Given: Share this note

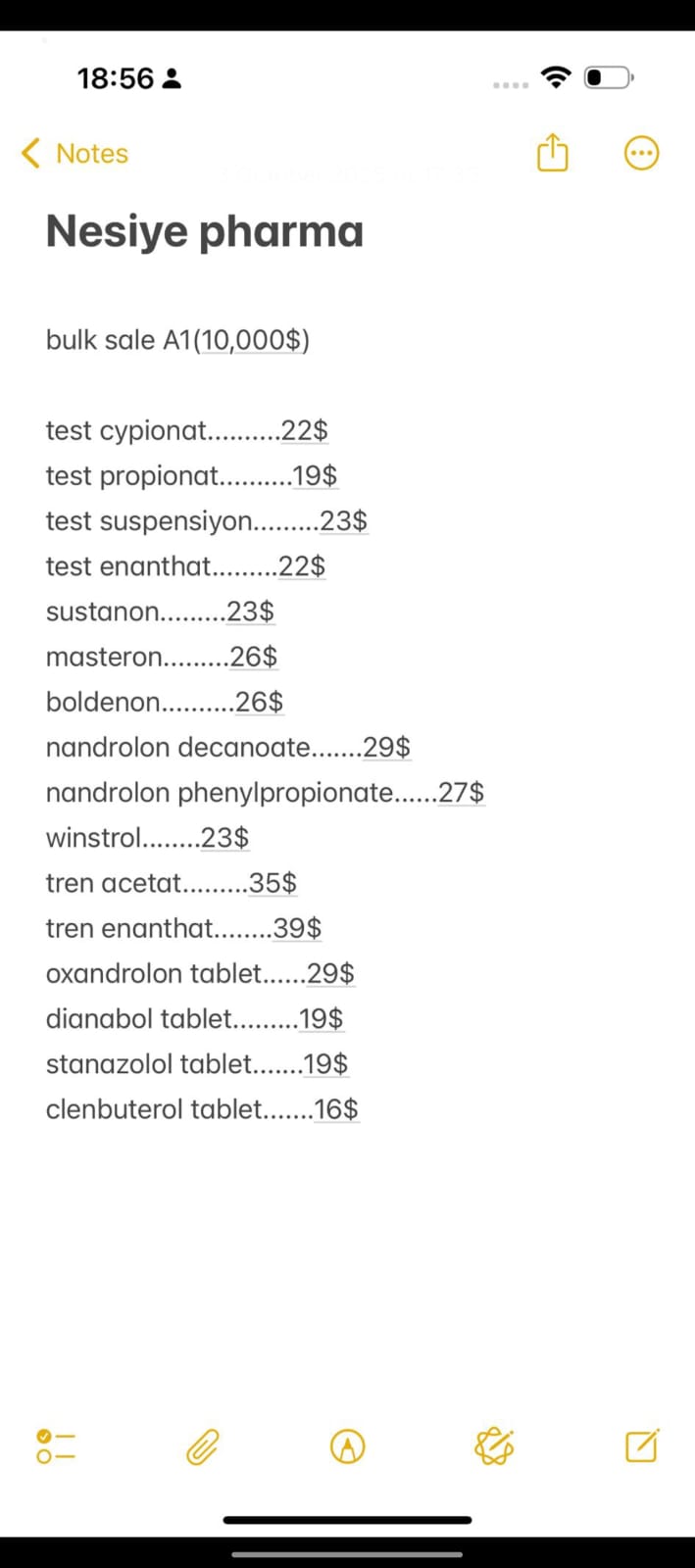Looking at the screenshot, I should point(552,153).
